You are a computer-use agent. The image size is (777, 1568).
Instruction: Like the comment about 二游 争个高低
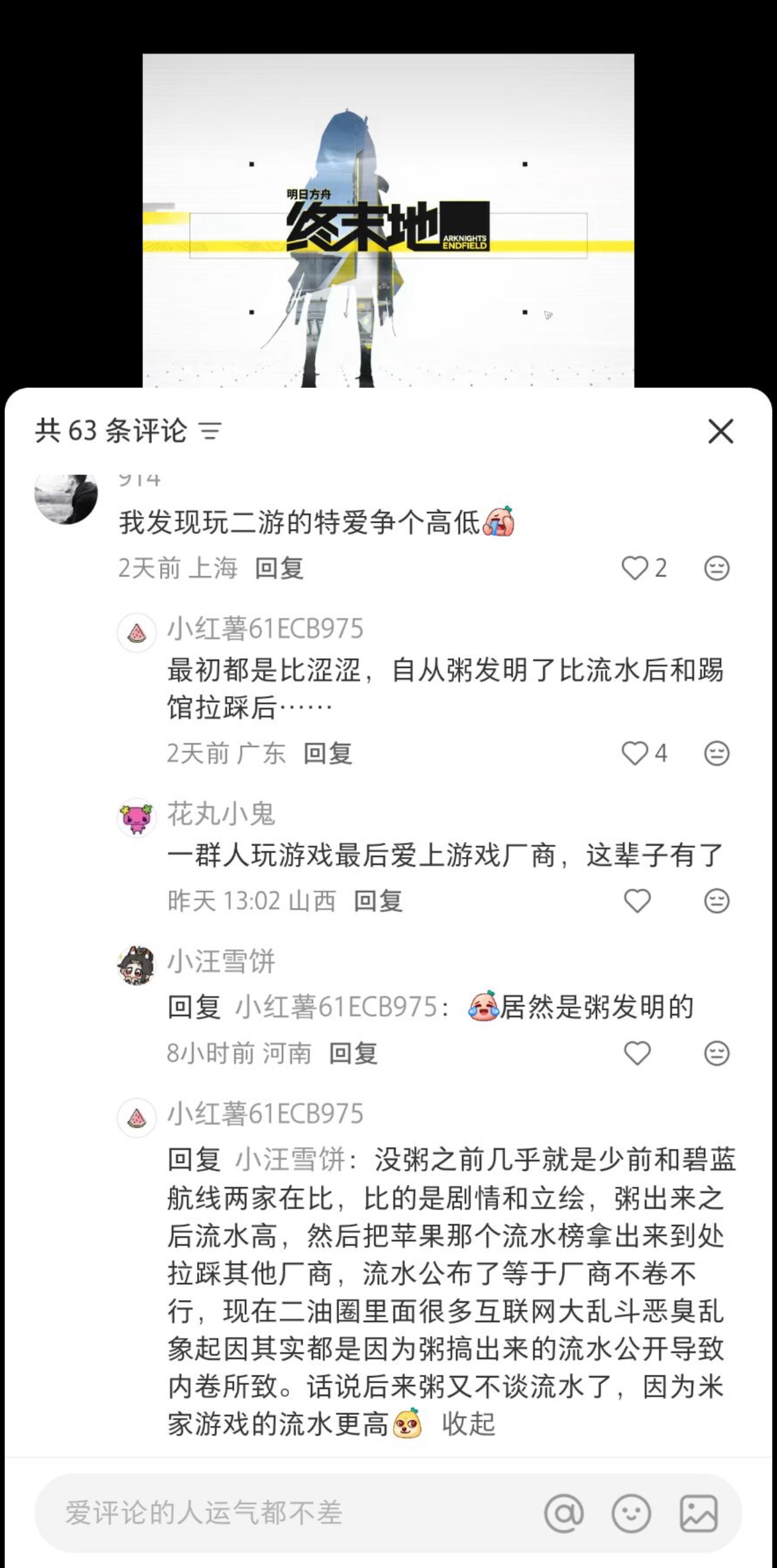pos(635,569)
